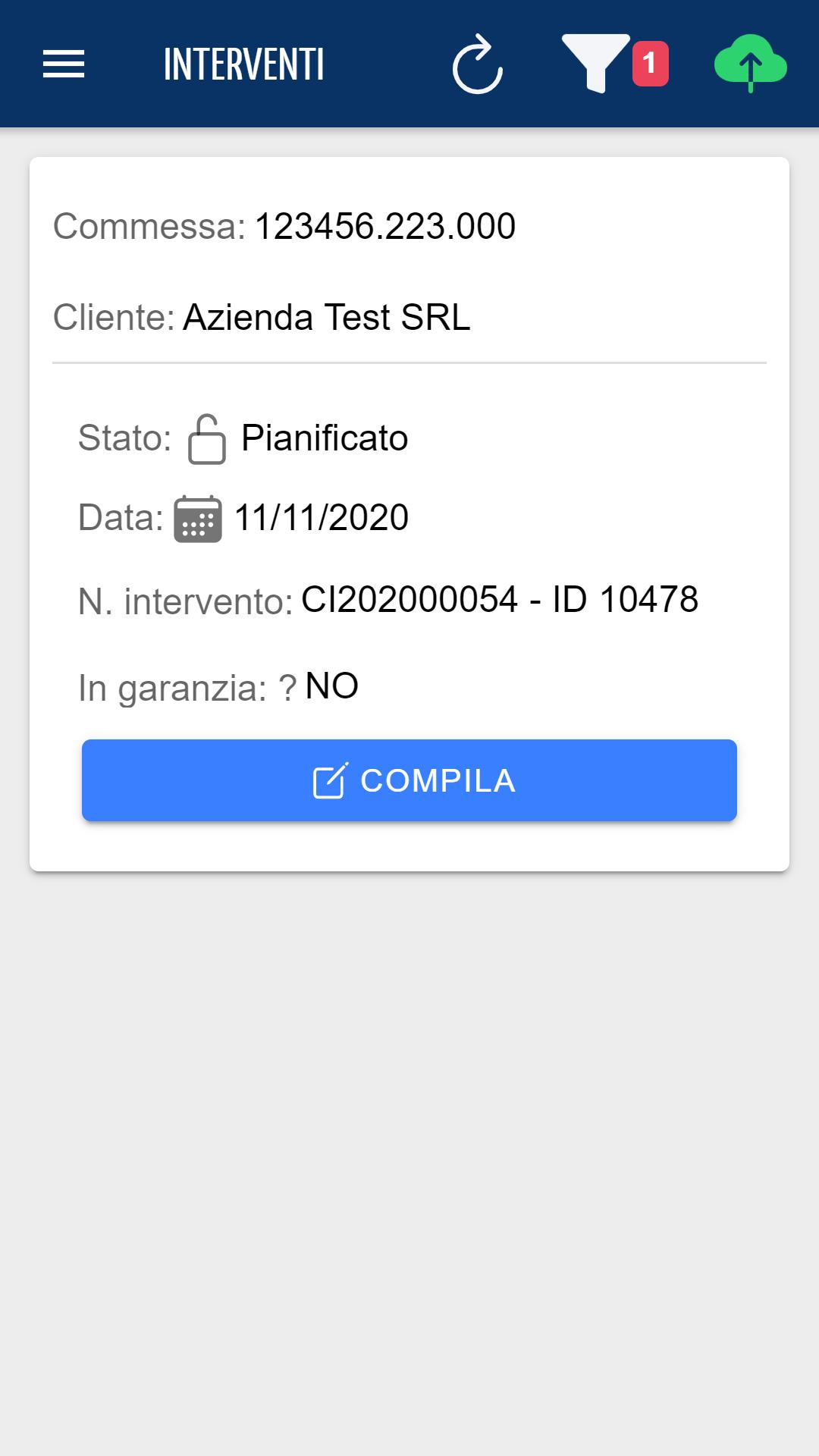Open the filter options
This screenshot has width=819, height=1456.
pos(598,64)
